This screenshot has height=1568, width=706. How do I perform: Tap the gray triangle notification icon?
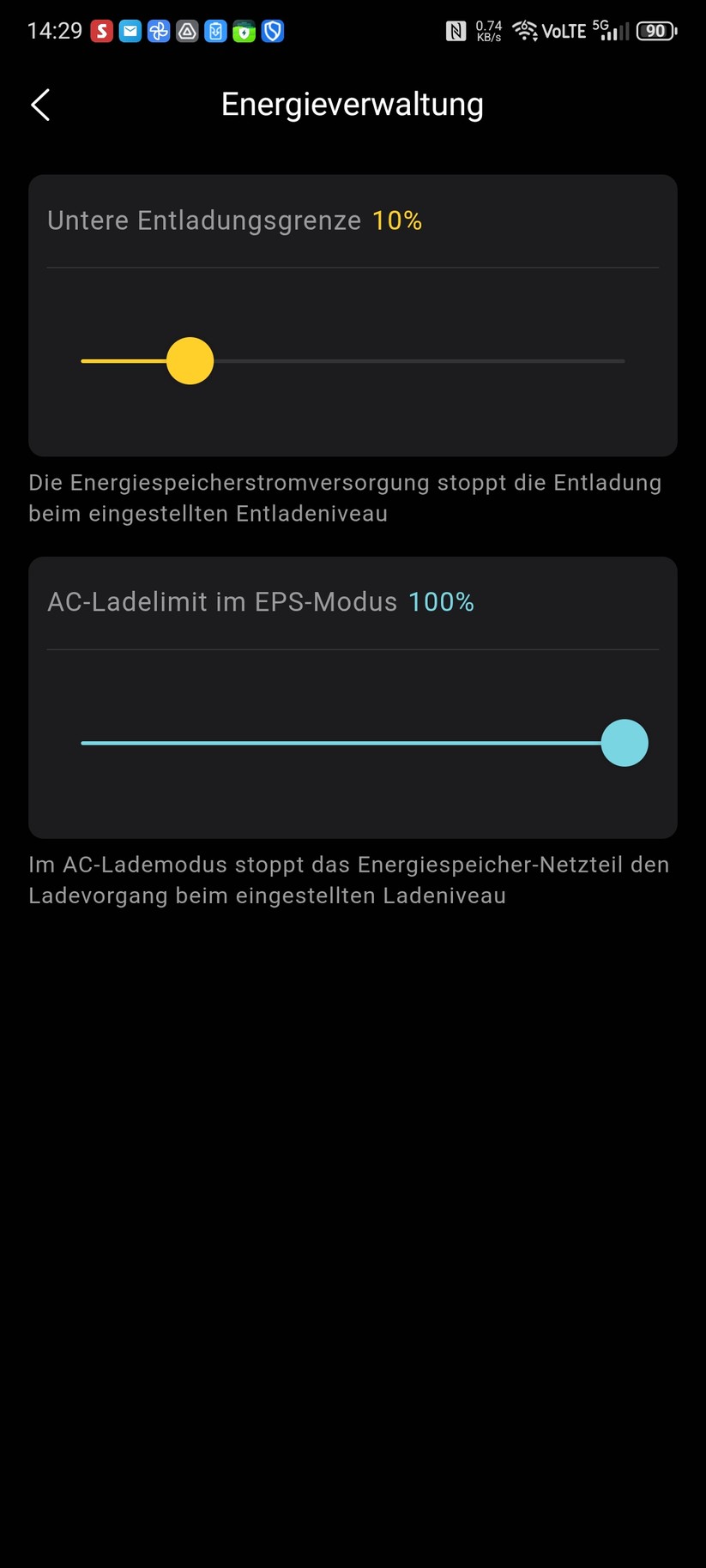188,31
